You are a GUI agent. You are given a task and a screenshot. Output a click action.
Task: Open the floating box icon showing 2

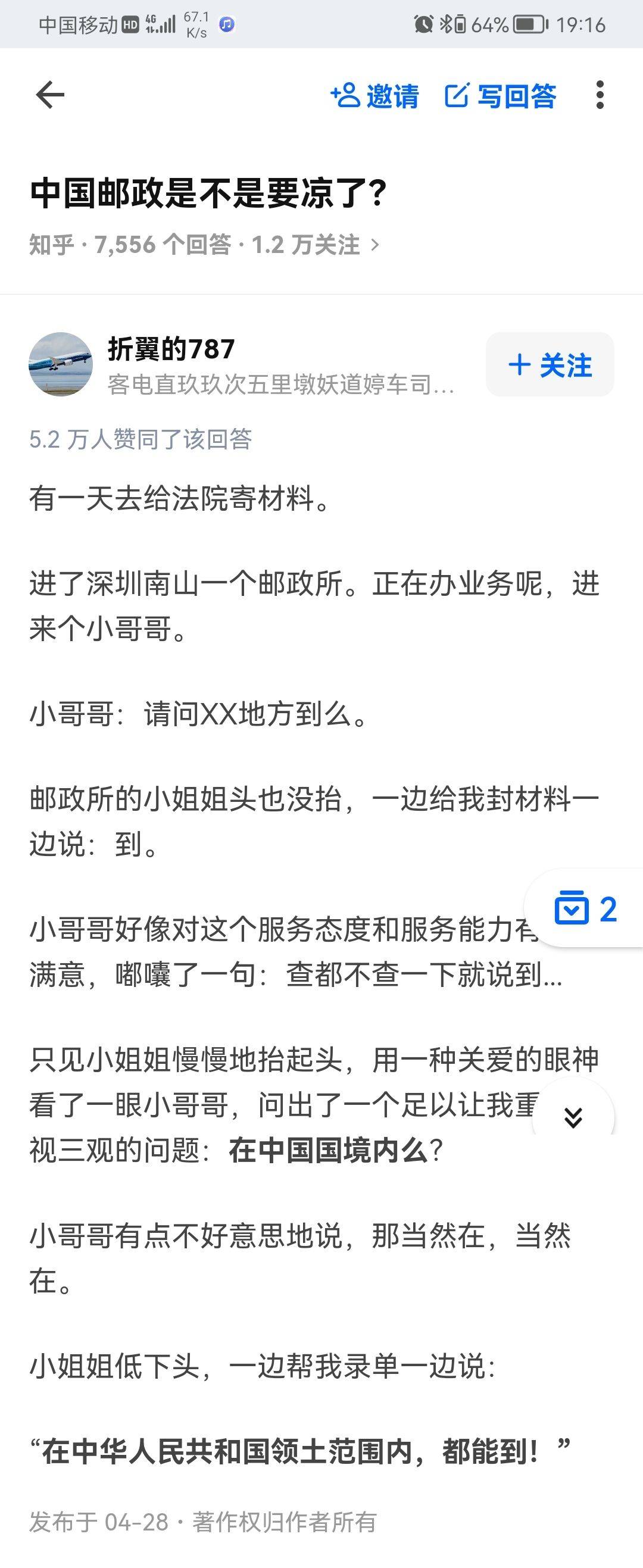point(585,909)
